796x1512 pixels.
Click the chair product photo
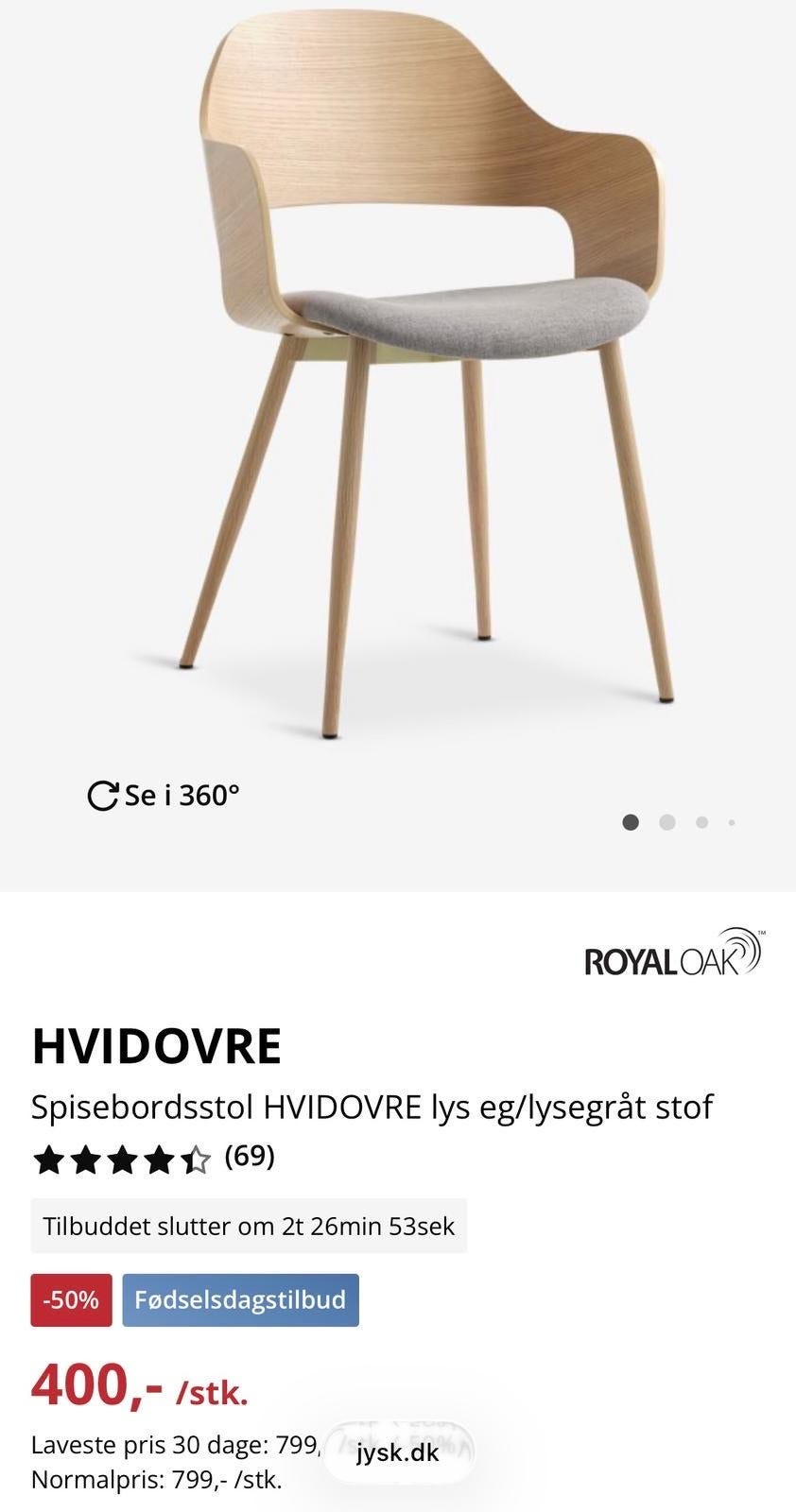[425, 378]
